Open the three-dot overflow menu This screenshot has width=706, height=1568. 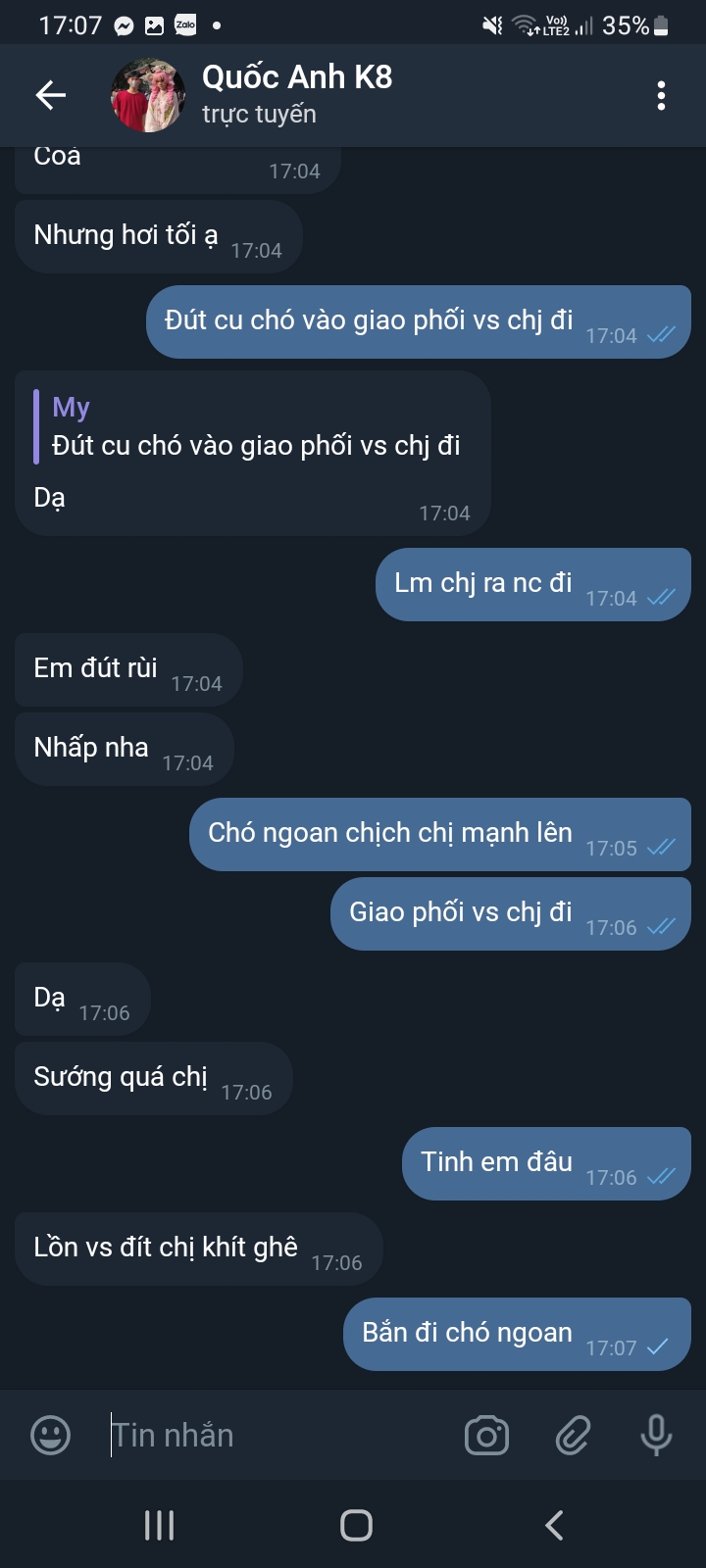[x=661, y=95]
